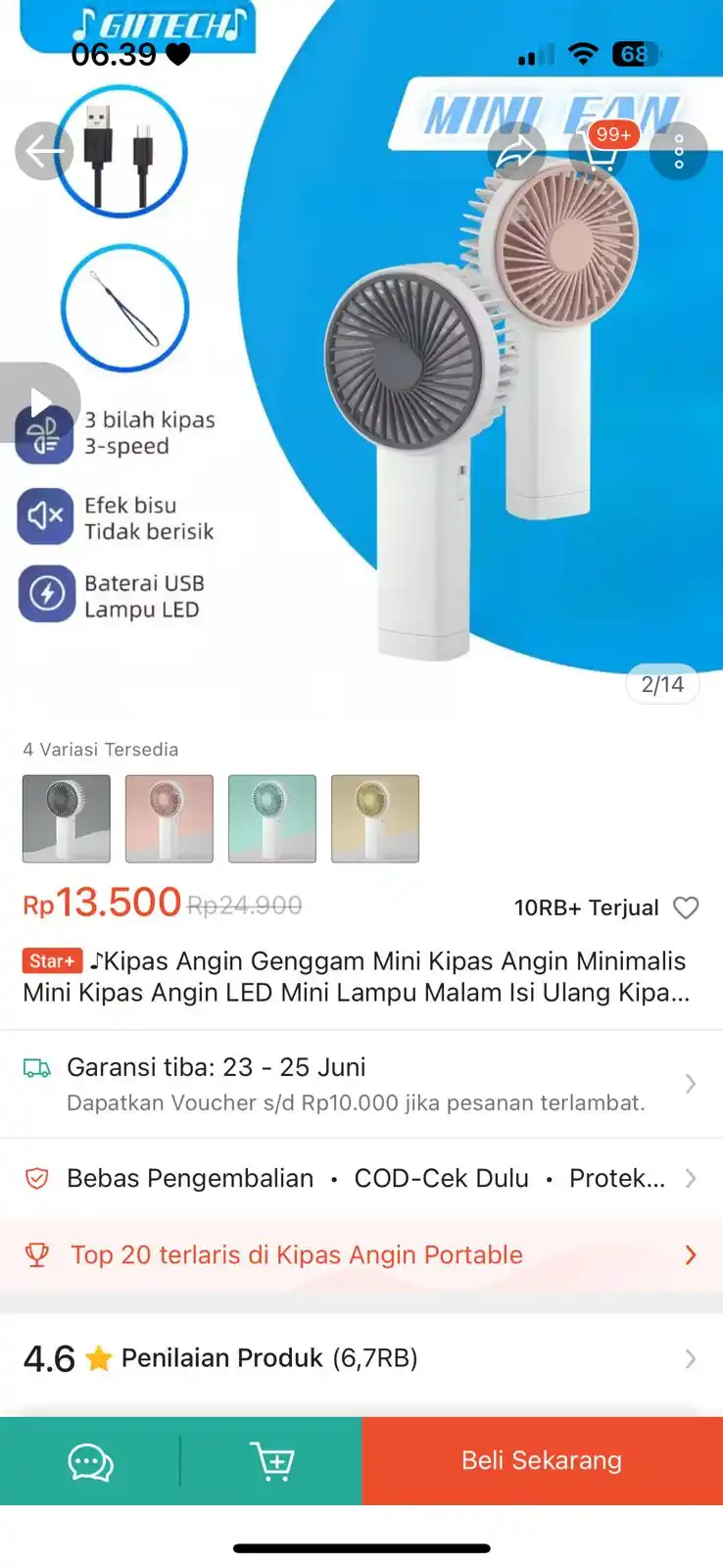View Bebas Pengembalian and COD info

click(361, 1178)
